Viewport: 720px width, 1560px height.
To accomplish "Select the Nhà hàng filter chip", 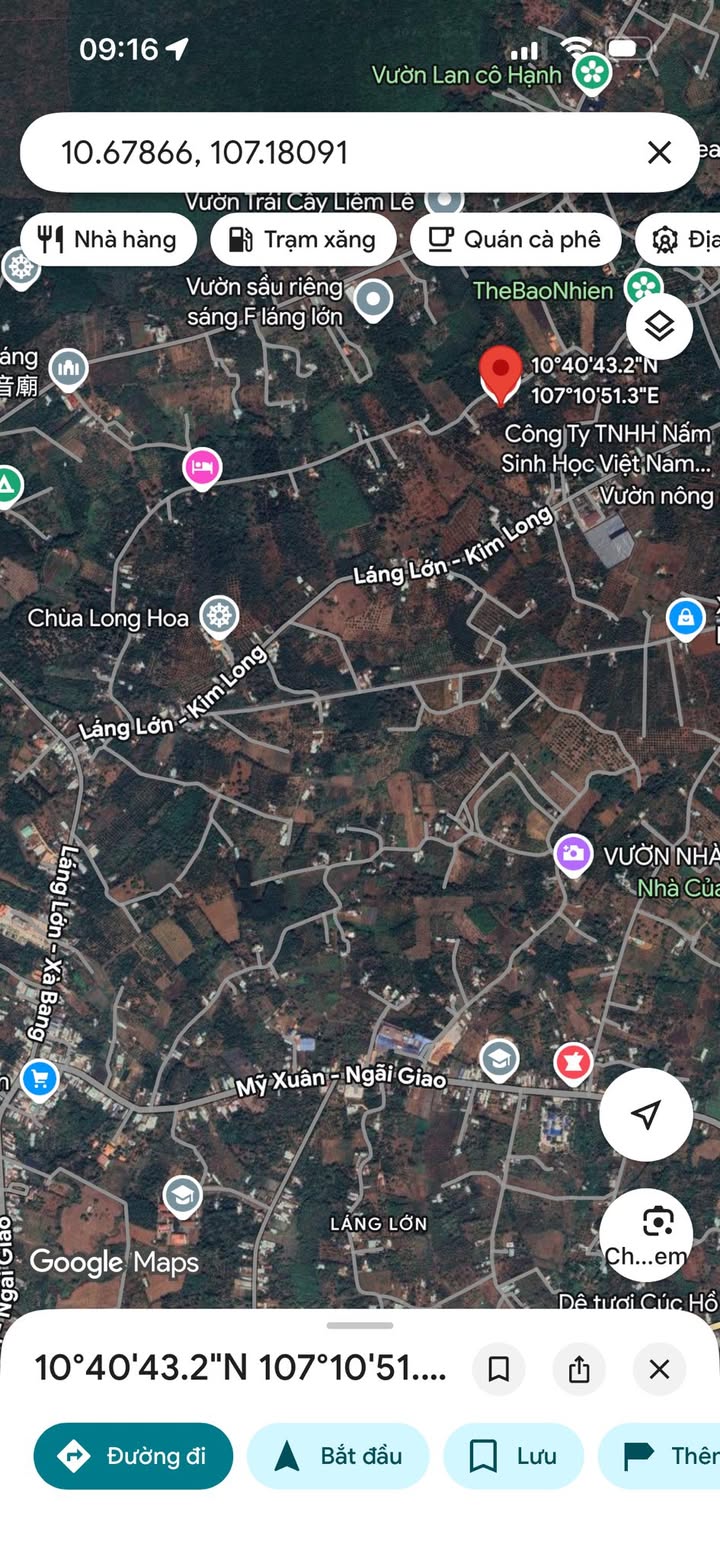I will pos(108,239).
